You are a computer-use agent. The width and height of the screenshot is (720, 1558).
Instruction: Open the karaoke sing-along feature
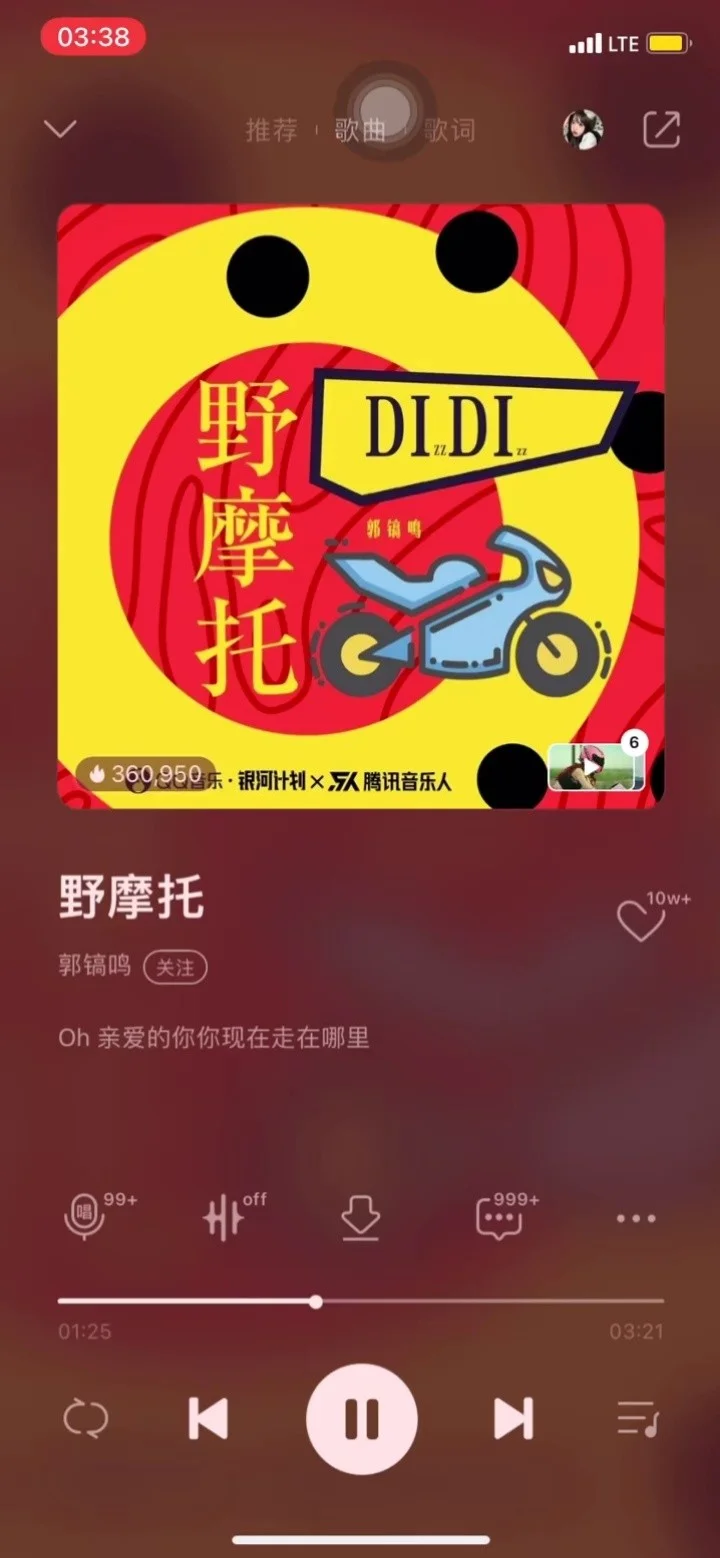pyautogui.click(x=84, y=1216)
